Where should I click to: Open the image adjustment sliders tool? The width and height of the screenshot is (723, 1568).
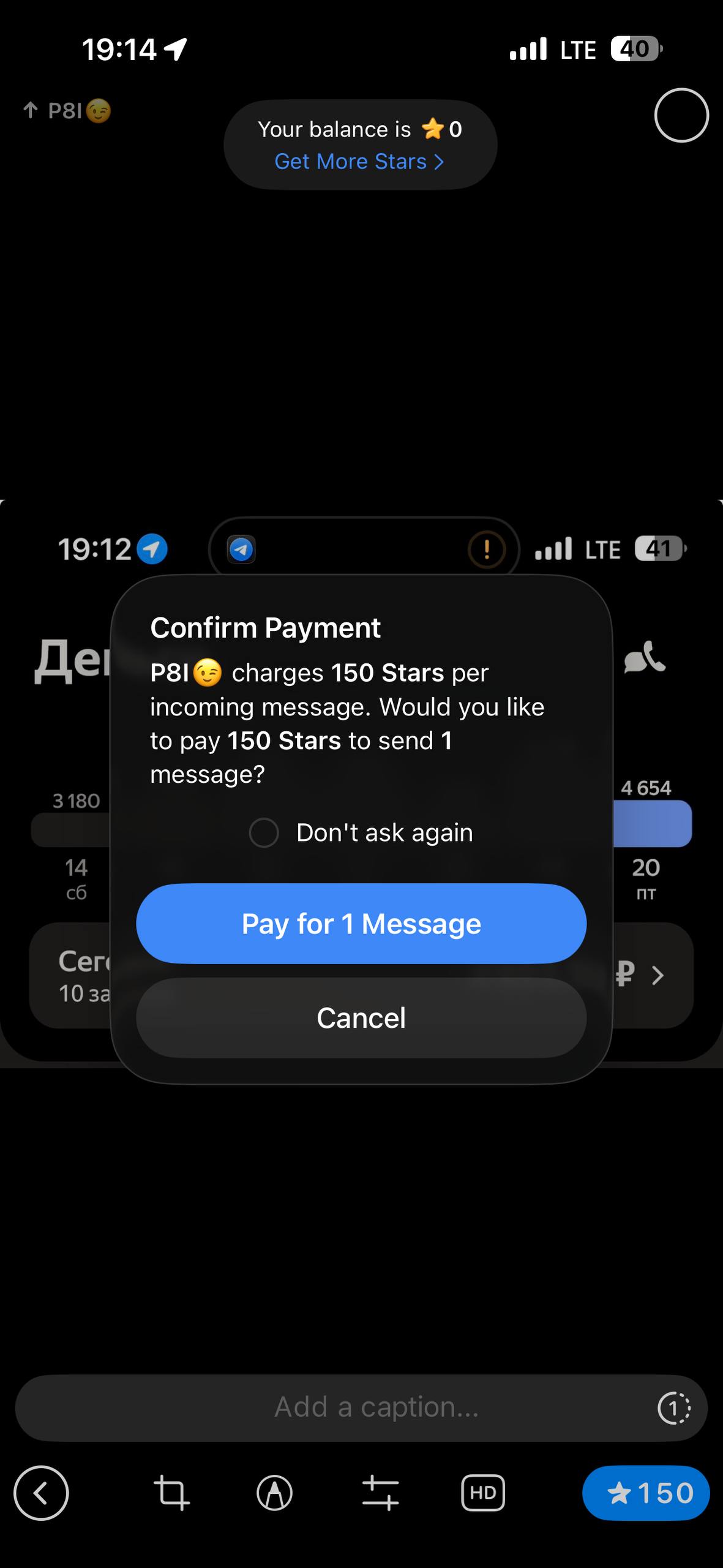(x=380, y=1493)
